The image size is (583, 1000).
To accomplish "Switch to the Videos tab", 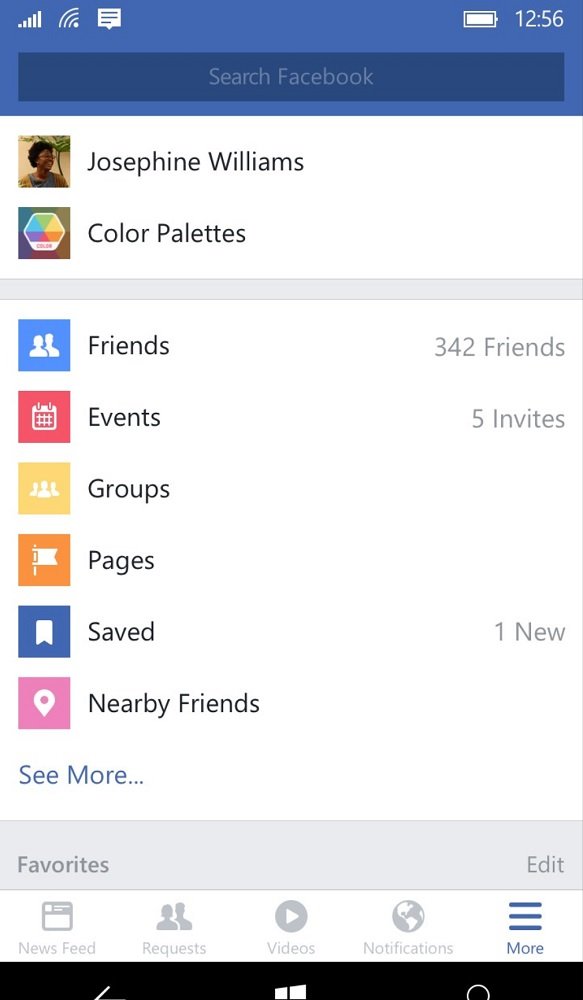I will (291, 928).
